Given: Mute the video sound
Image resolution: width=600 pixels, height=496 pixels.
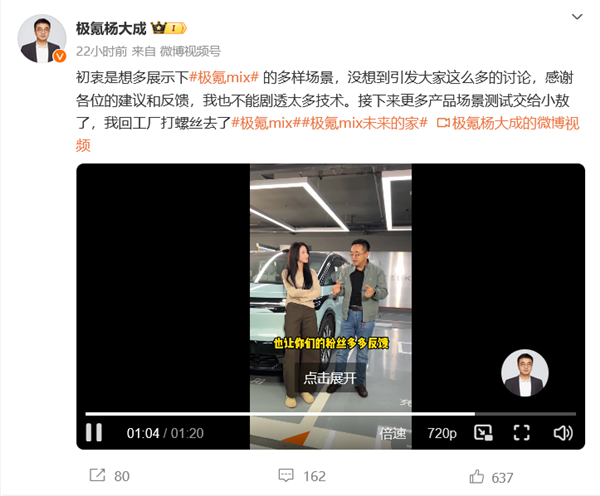Looking at the screenshot, I should (x=562, y=433).
